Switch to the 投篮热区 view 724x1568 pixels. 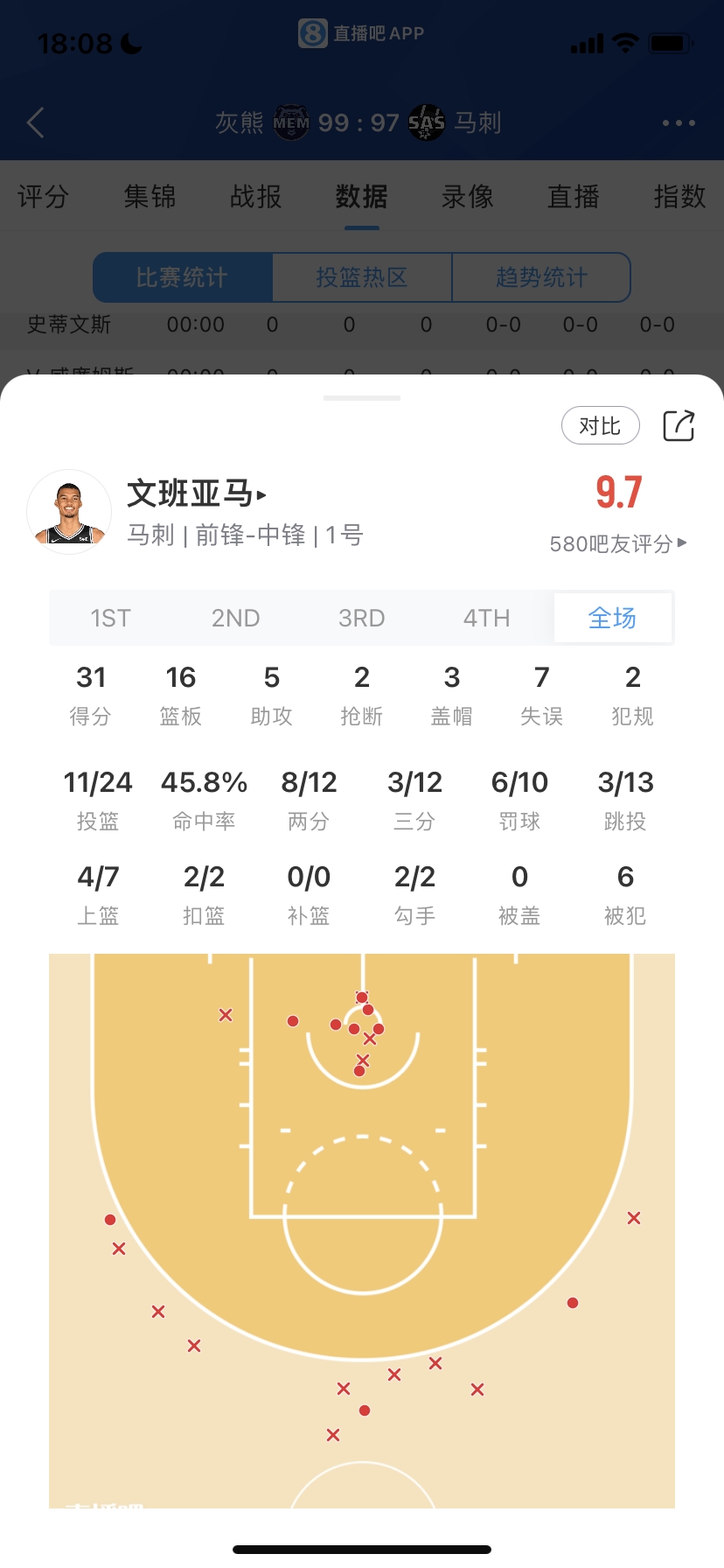(363, 277)
